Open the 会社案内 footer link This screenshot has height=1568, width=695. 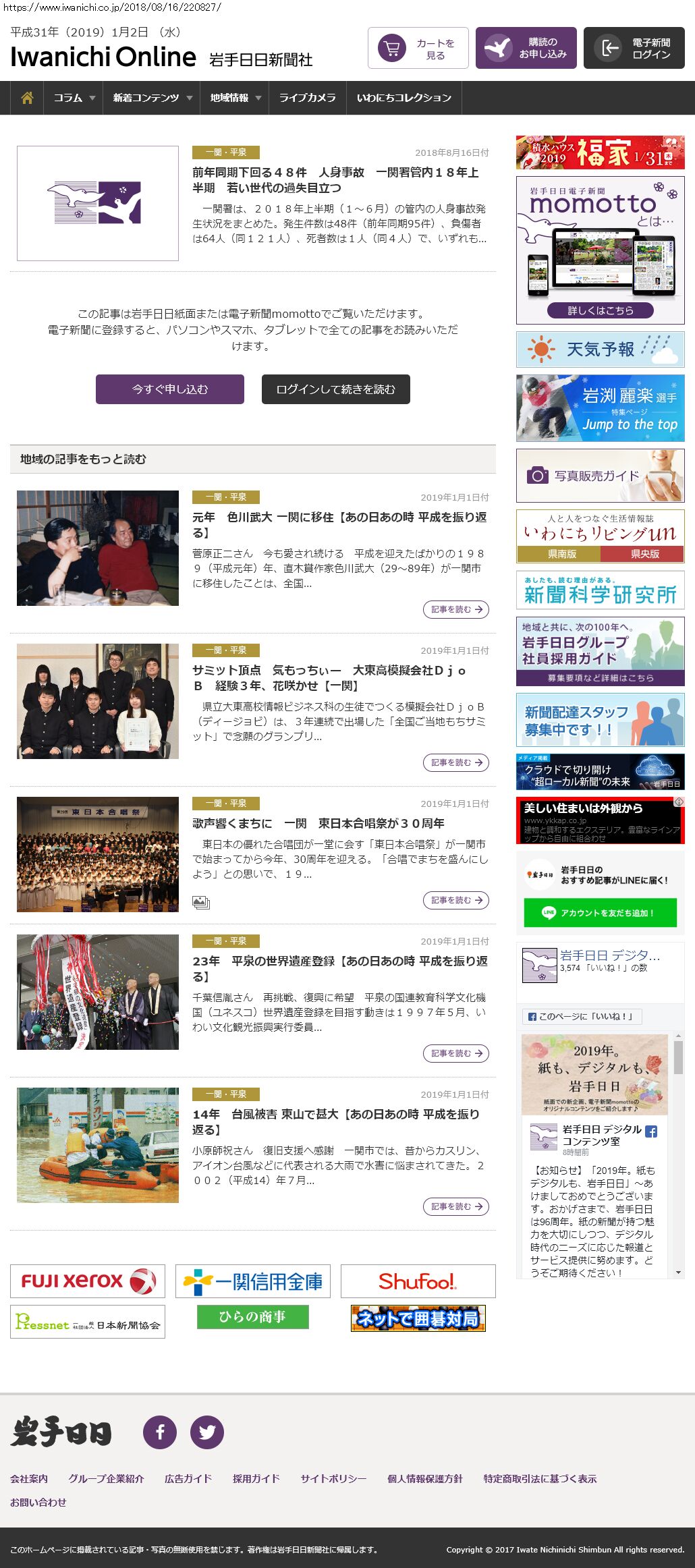click(x=29, y=1478)
